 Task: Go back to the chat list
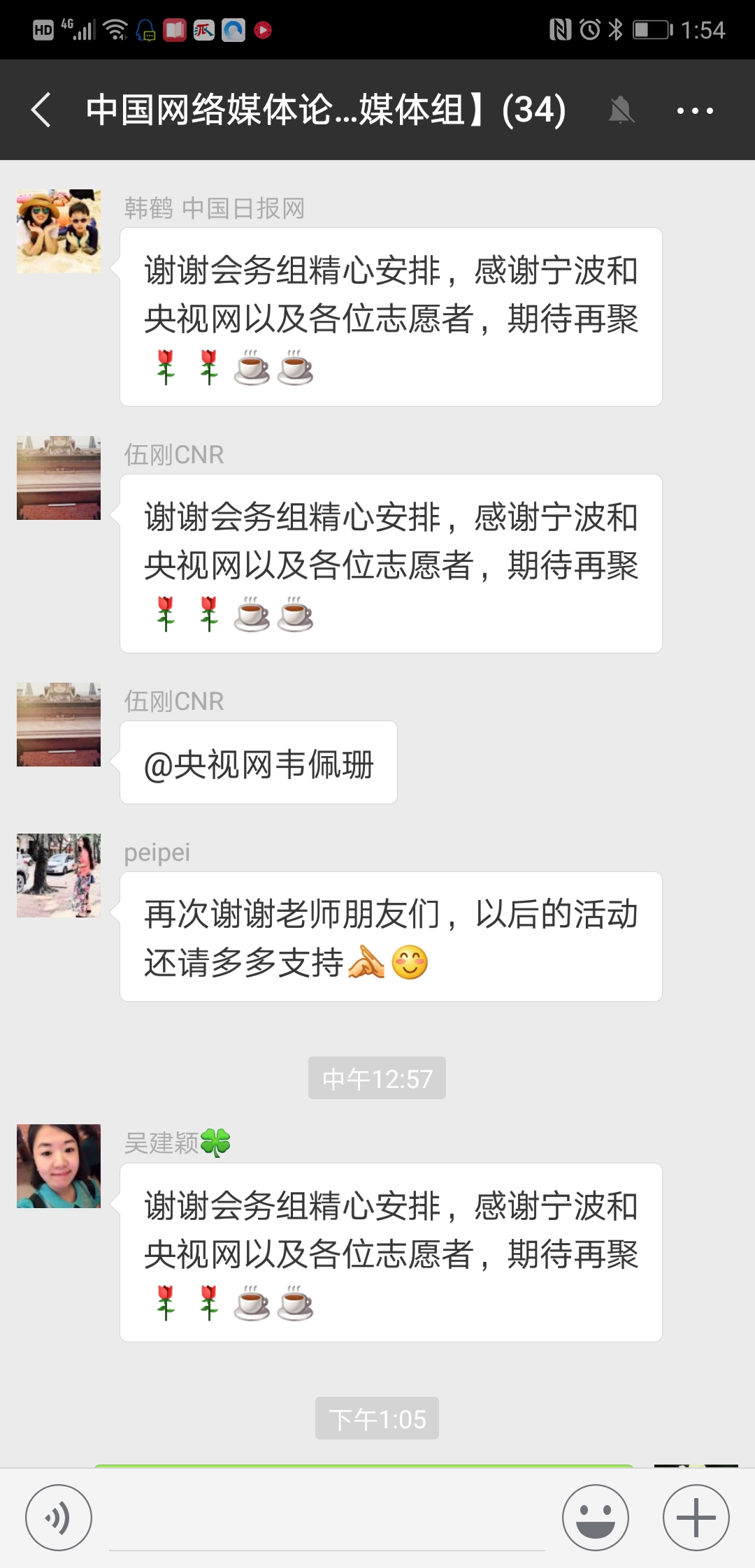[41, 110]
